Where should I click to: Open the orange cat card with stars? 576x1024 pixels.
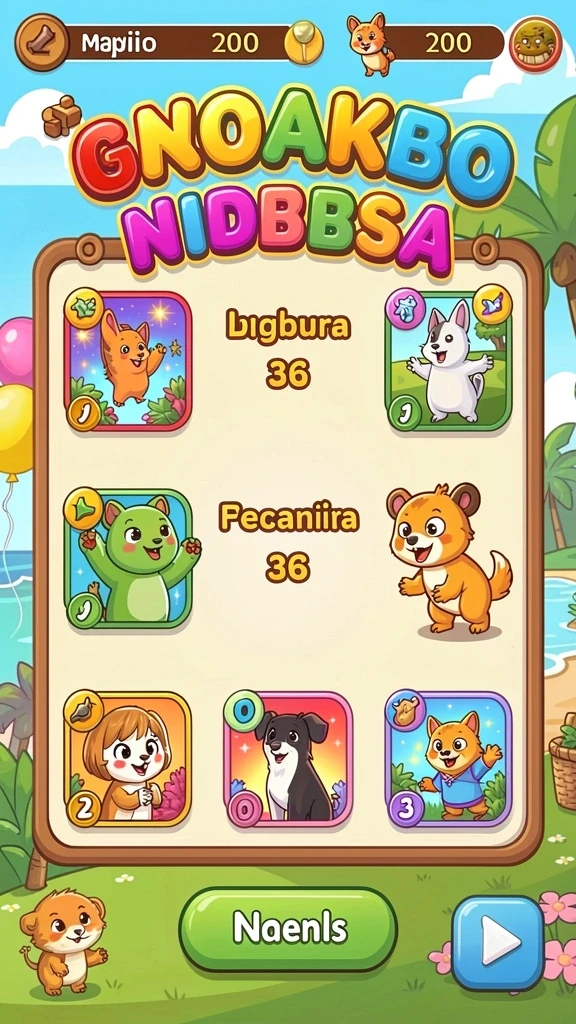tap(128, 361)
